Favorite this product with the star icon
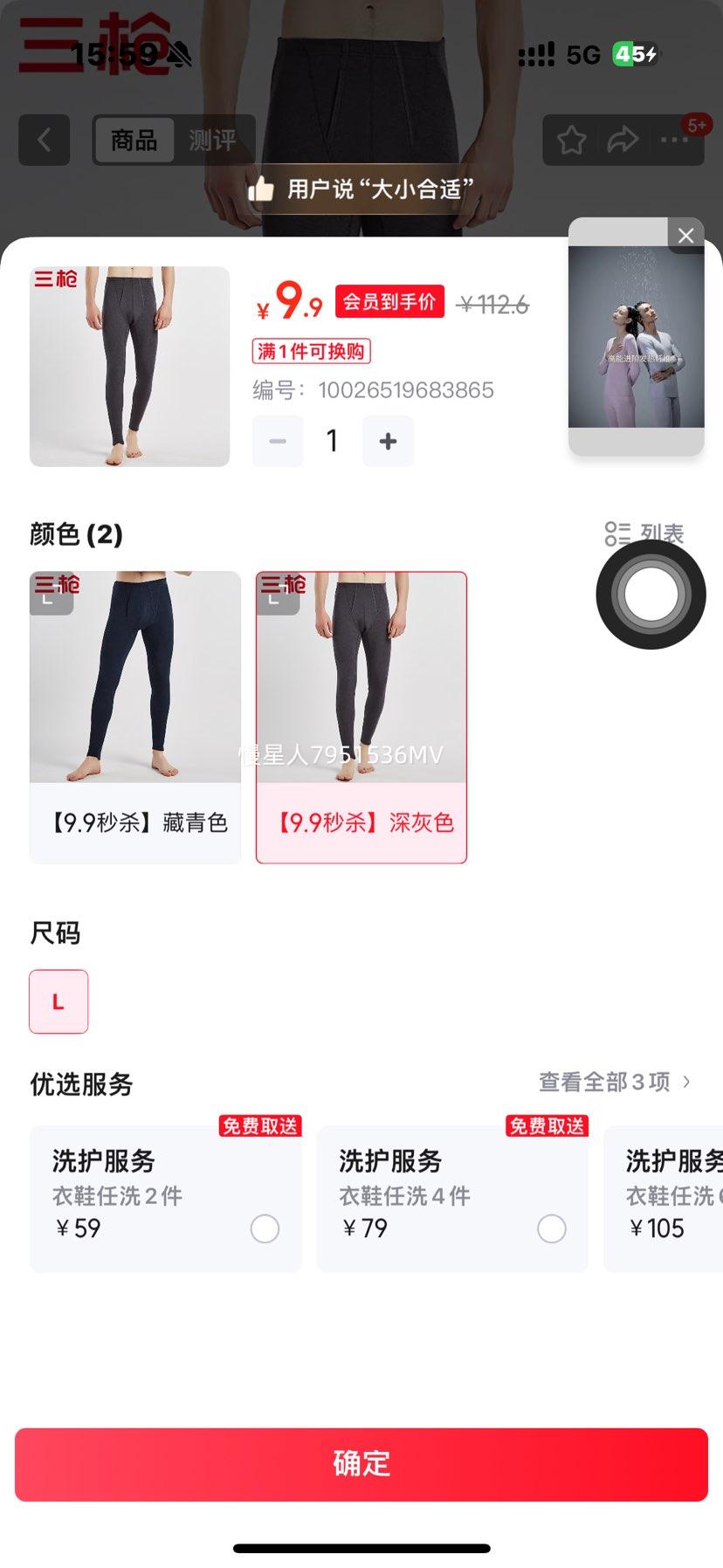This screenshot has height=1568, width=723. coord(572,140)
